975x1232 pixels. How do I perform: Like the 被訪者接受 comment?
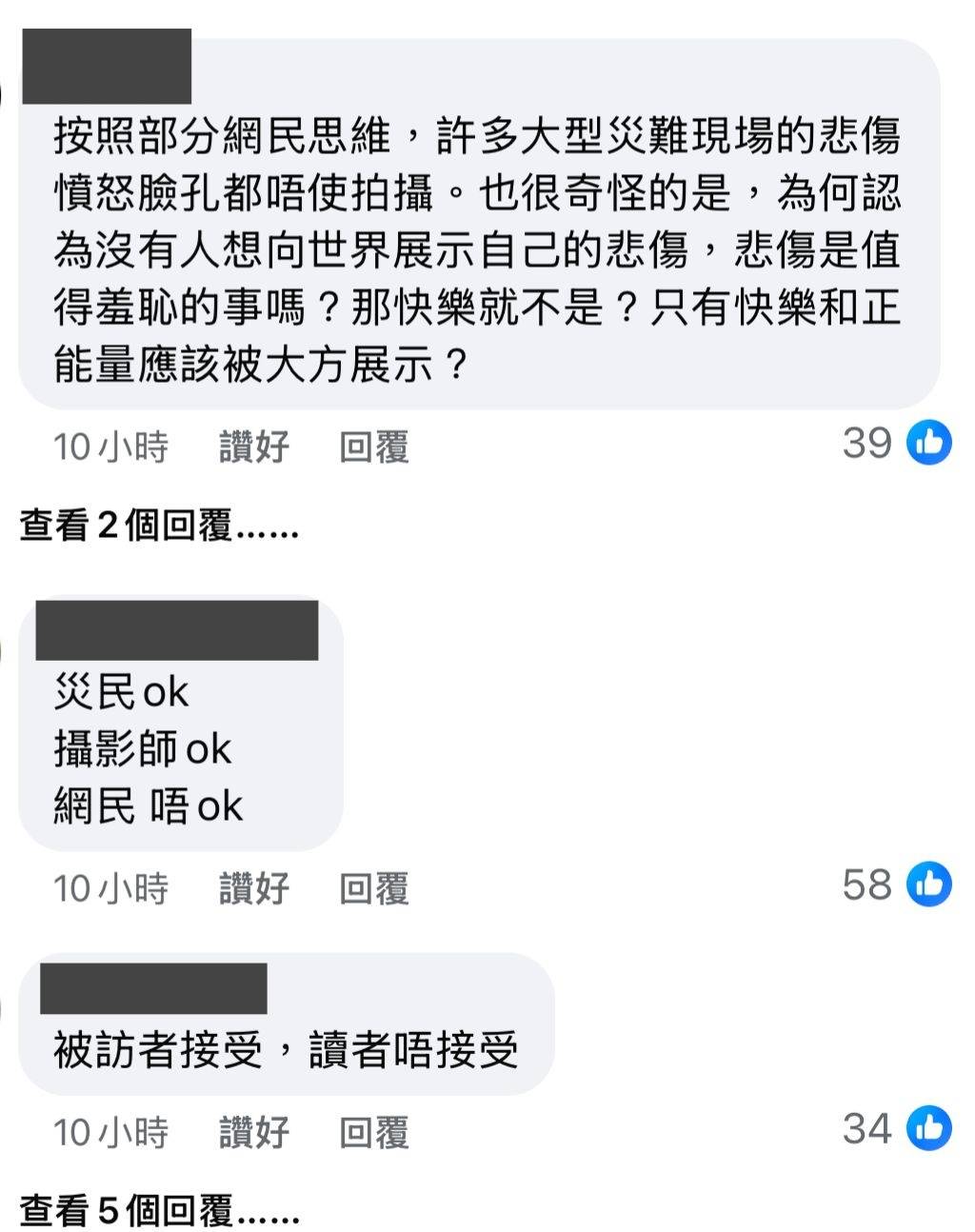pyautogui.click(x=253, y=1131)
